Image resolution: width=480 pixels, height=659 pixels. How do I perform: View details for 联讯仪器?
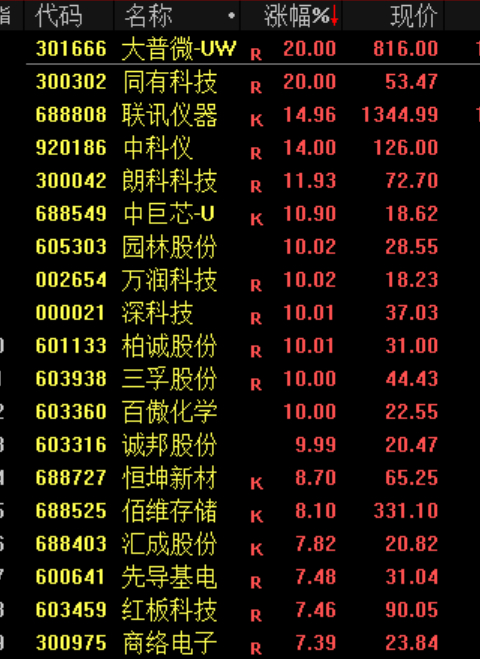click(252, 115)
